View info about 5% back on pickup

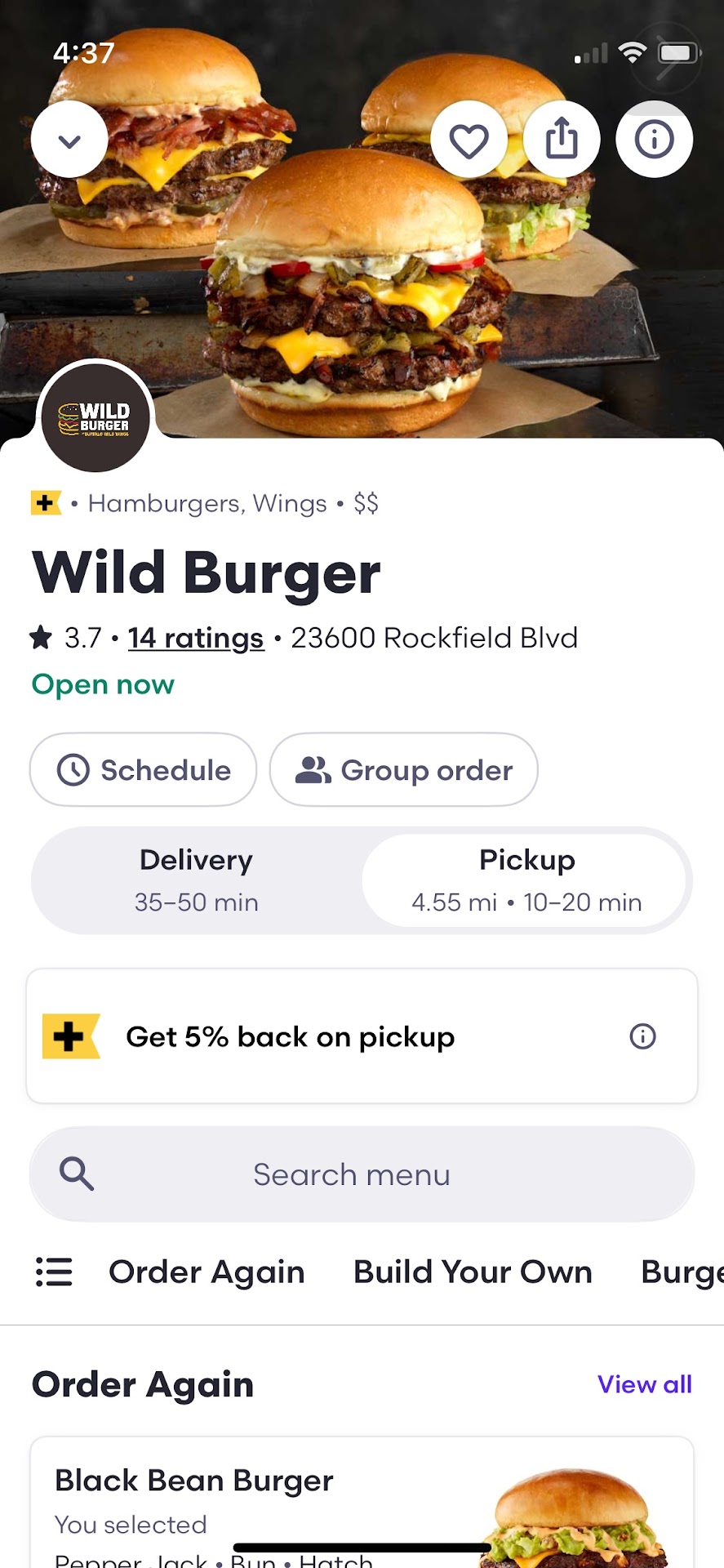(x=642, y=1036)
